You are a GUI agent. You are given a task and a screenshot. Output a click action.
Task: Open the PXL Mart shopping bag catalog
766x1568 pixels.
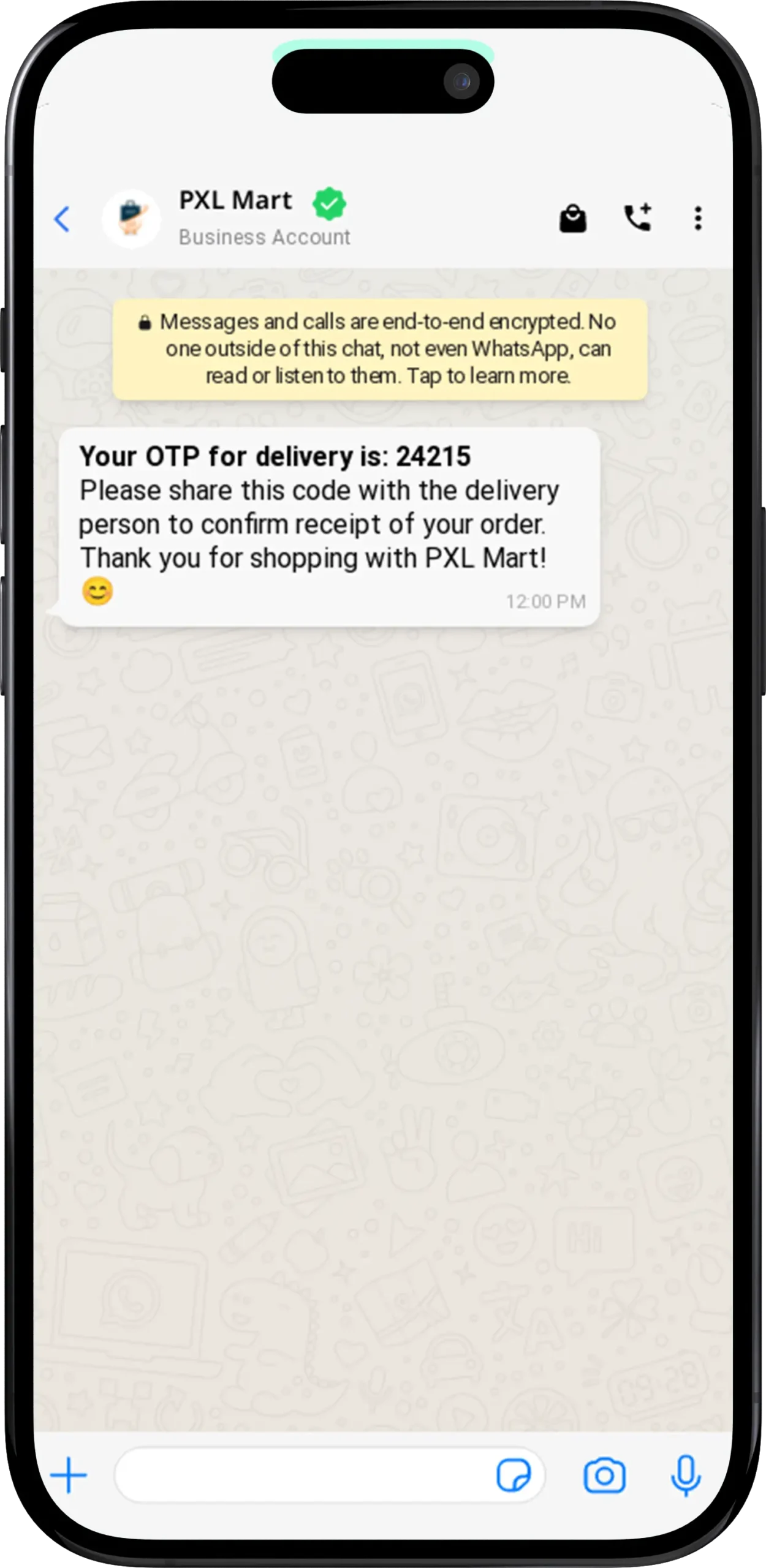572,219
